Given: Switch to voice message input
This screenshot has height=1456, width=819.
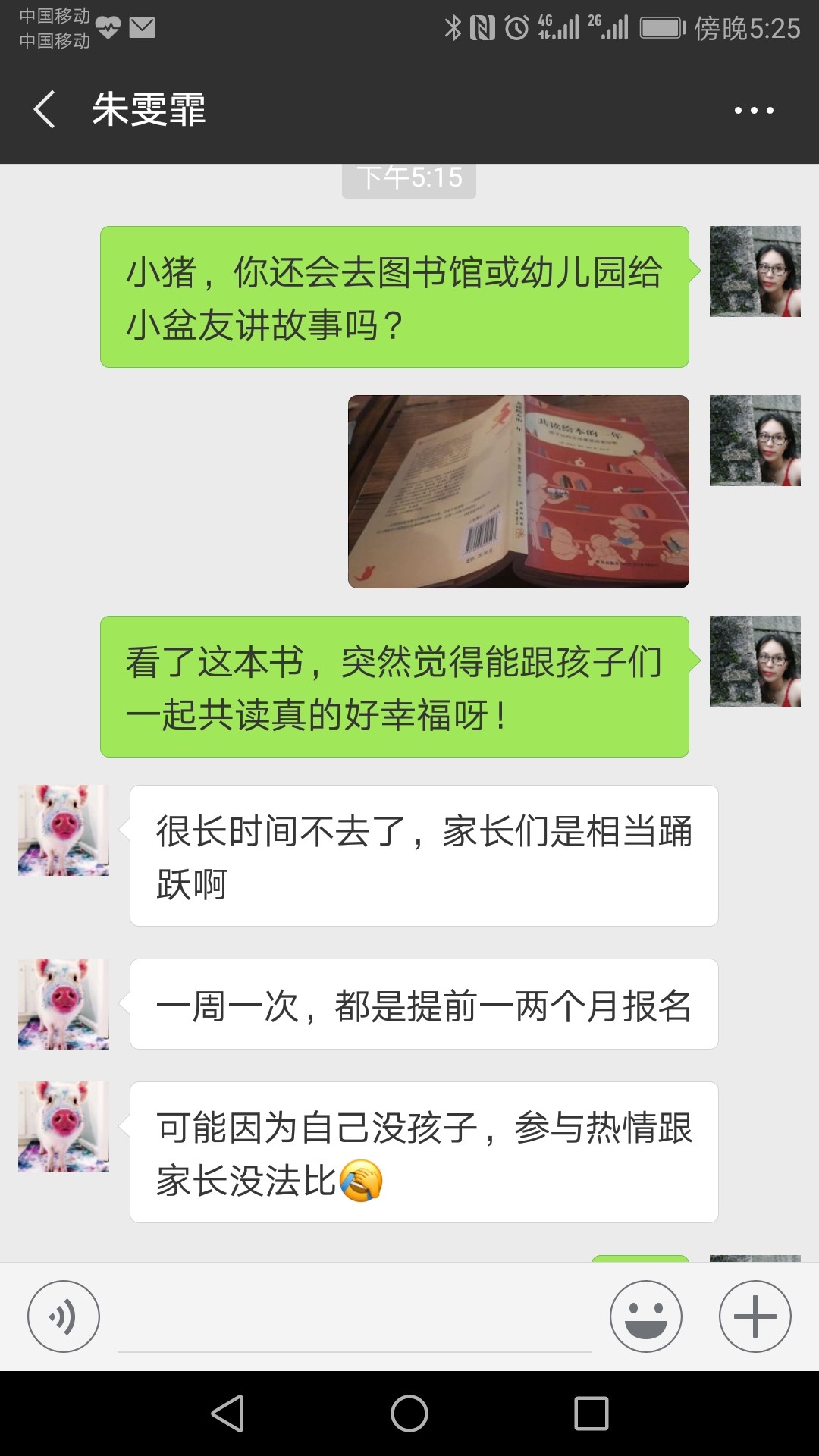Looking at the screenshot, I should pyautogui.click(x=64, y=1316).
